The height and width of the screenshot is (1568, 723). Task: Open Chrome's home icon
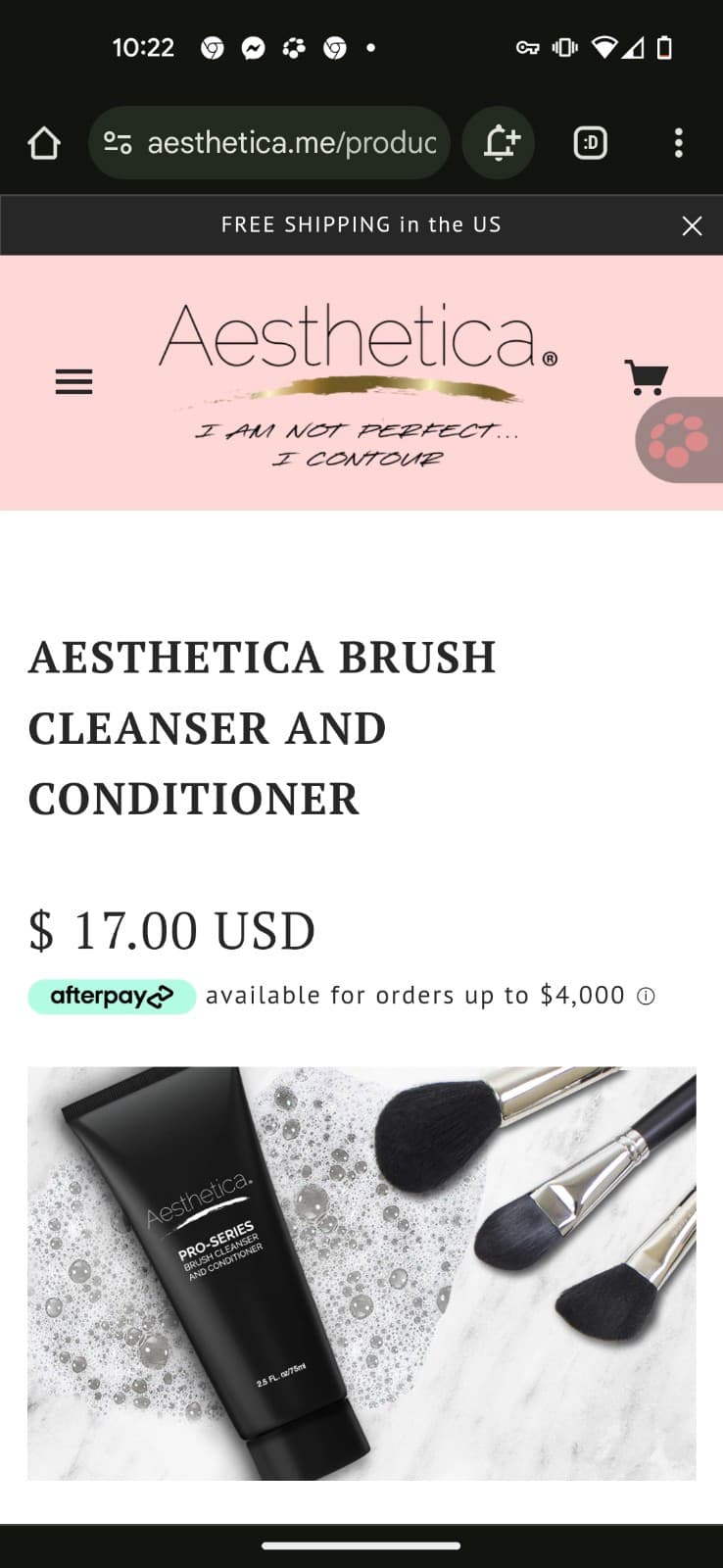tap(42, 142)
